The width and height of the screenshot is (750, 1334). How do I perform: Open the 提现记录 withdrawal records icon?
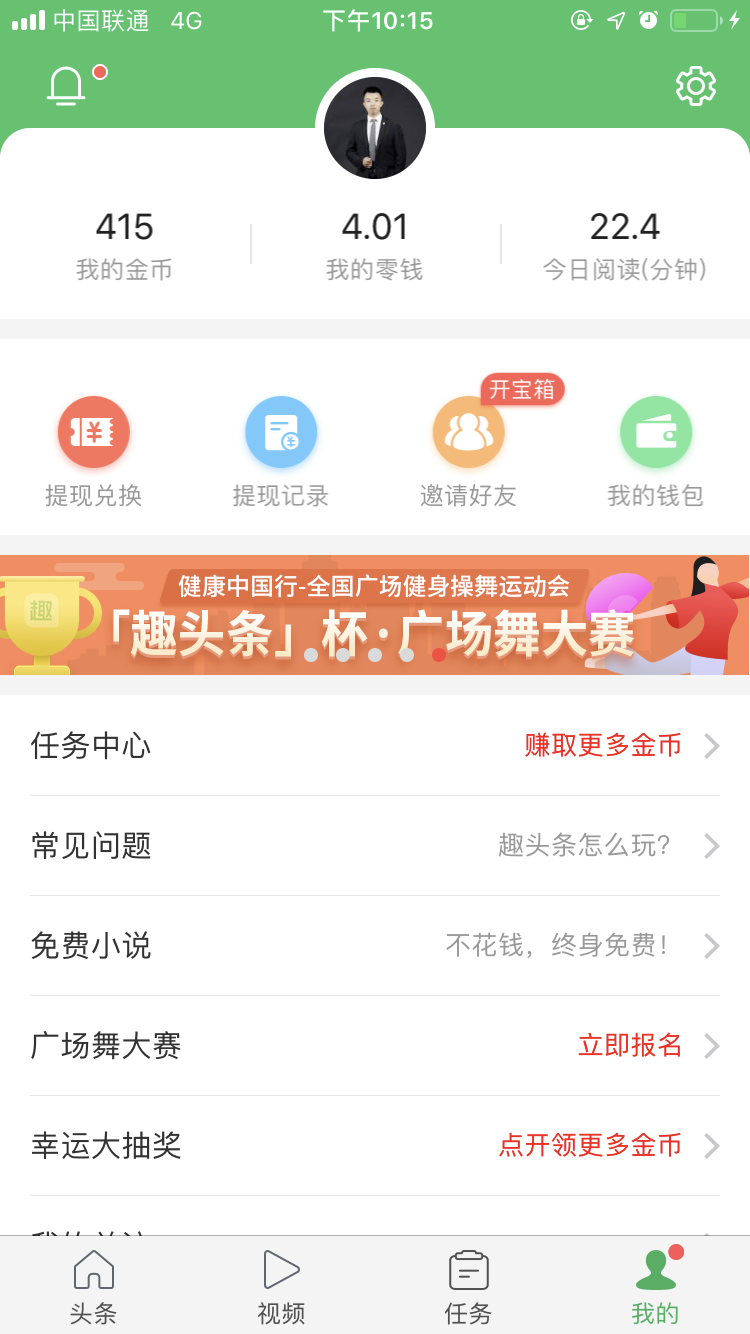281,432
